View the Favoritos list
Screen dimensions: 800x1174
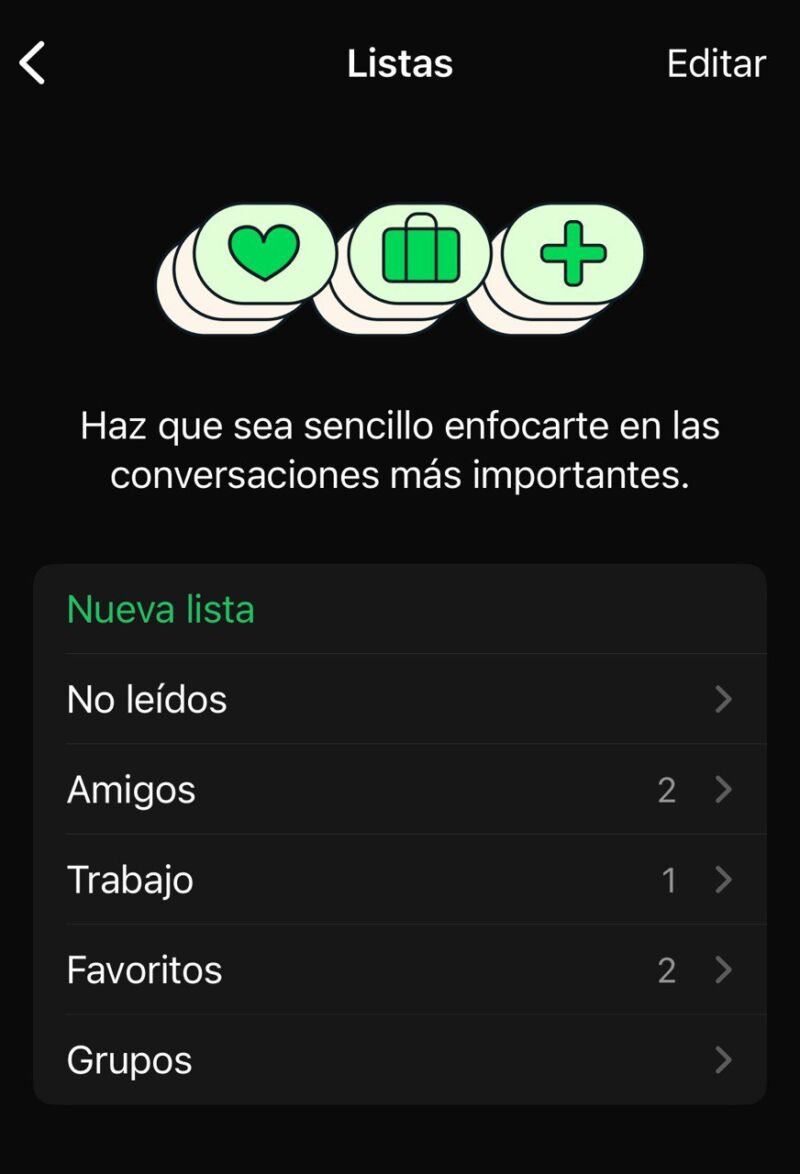(x=400, y=970)
